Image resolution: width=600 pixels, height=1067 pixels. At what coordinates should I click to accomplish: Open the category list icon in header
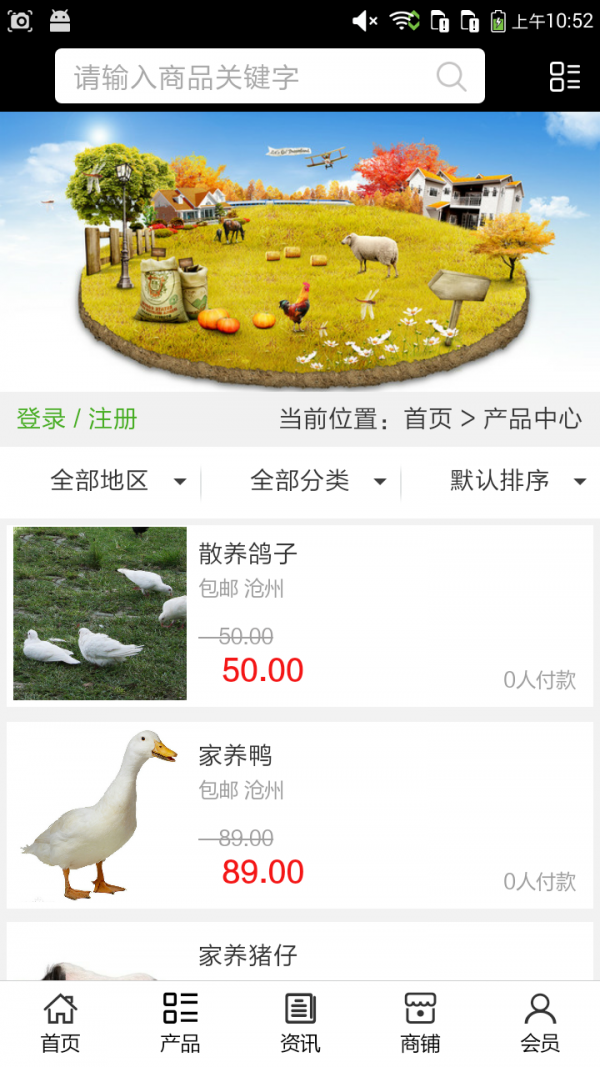pos(565,77)
